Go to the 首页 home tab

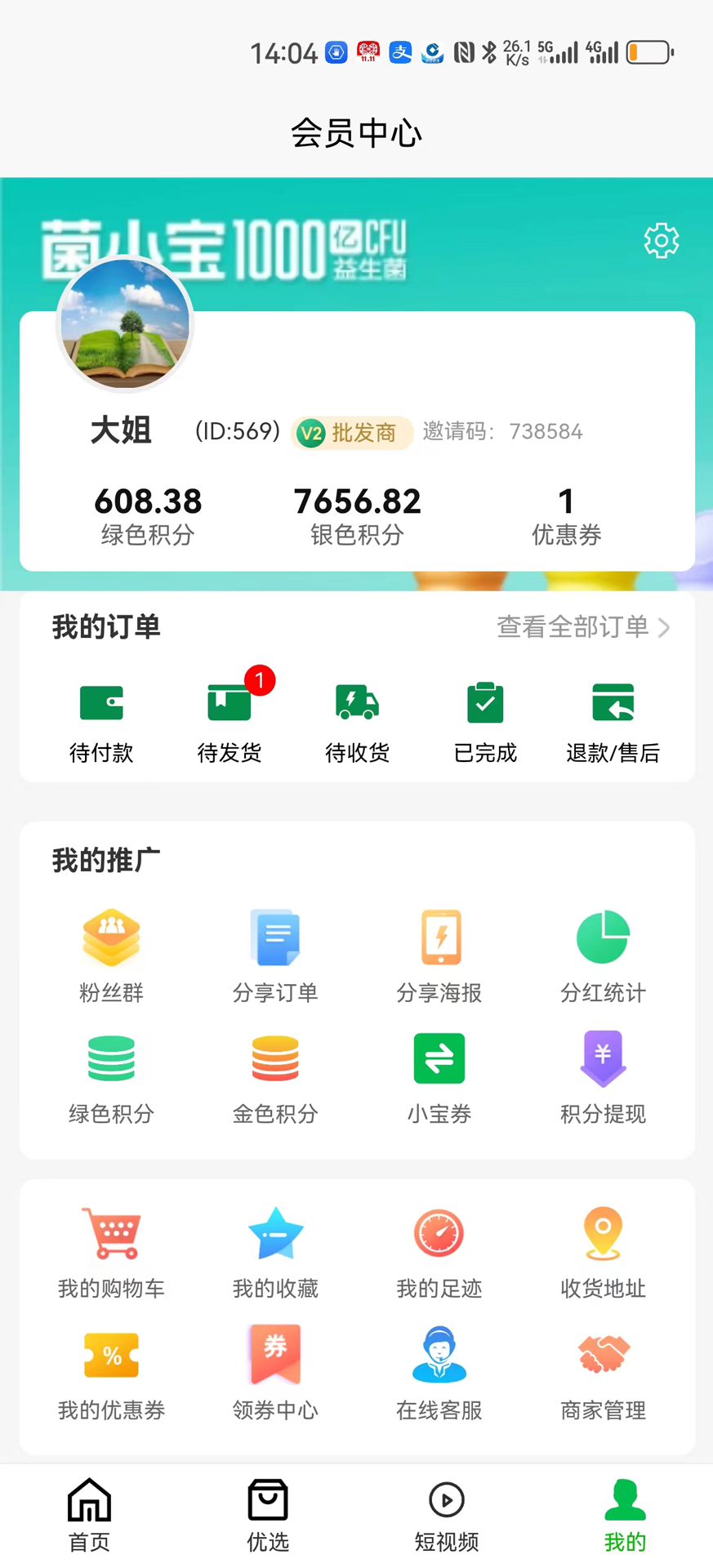pyautogui.click(x=89, y=1515)
